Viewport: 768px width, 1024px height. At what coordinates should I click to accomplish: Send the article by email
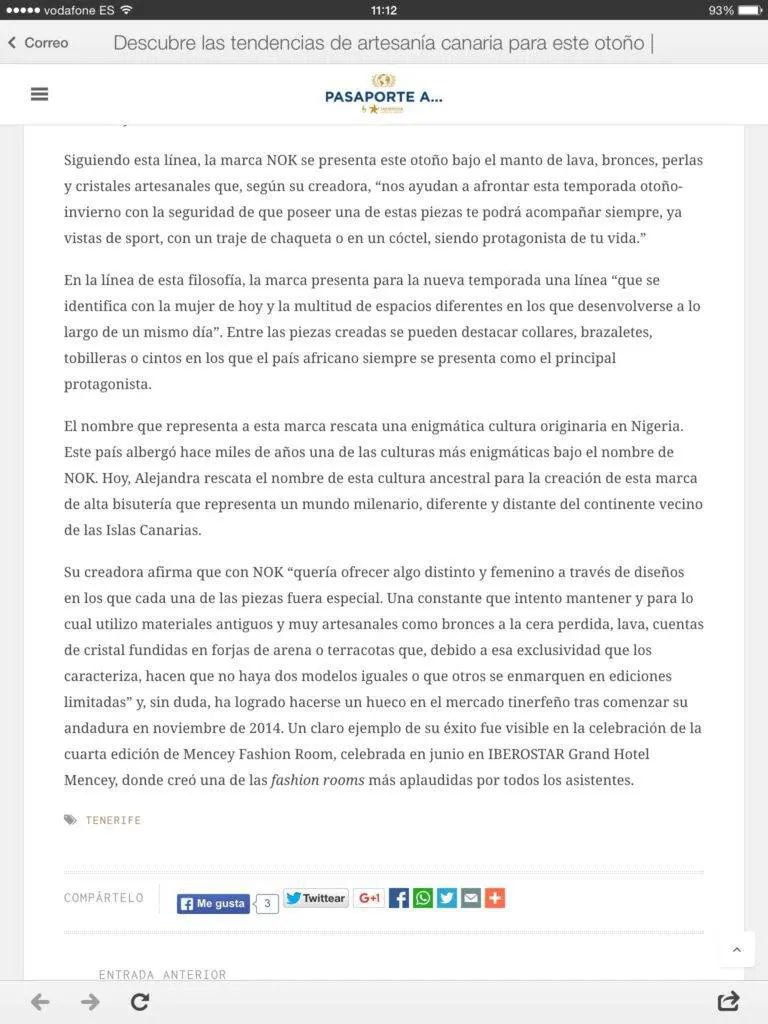[x=471, y=898]
